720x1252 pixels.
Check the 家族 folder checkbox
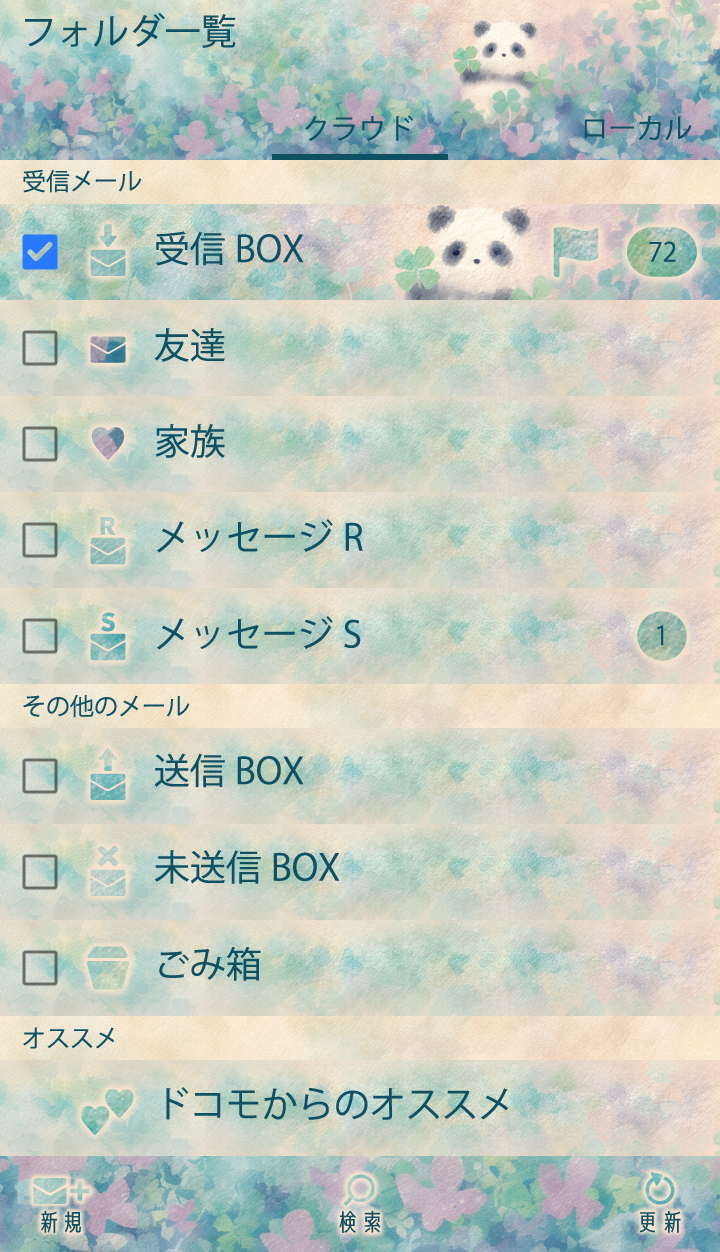40,443
